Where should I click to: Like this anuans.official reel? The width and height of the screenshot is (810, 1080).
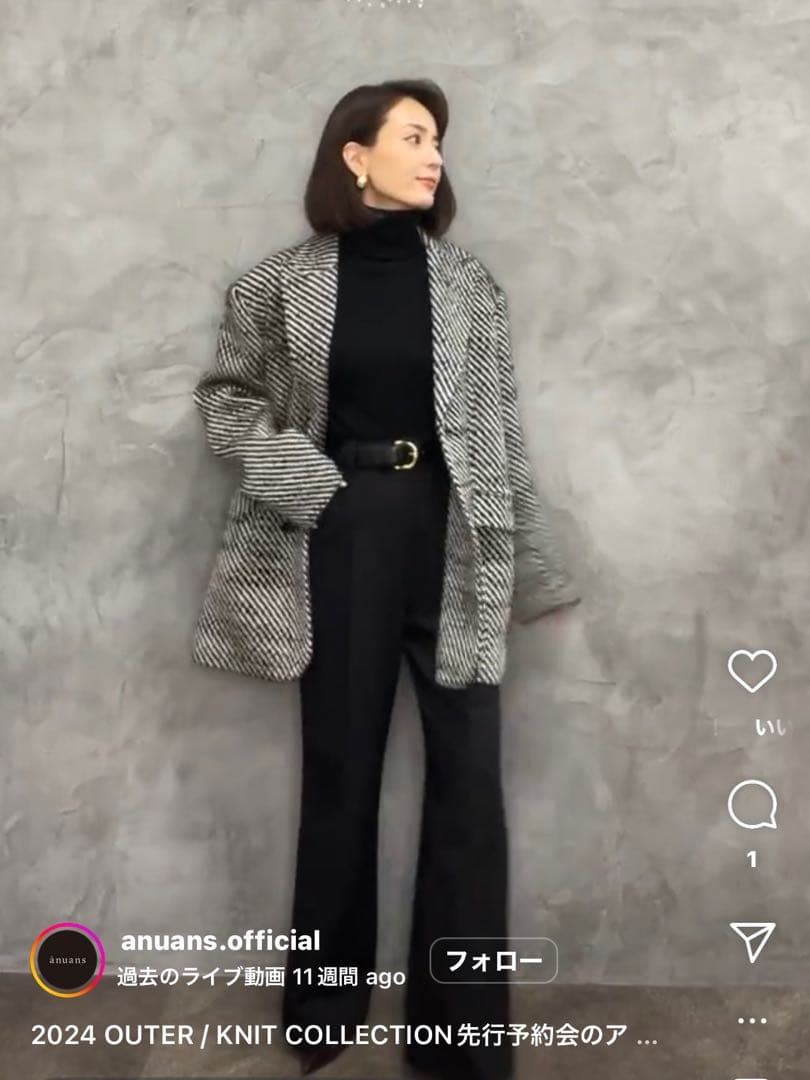point(752,671)
